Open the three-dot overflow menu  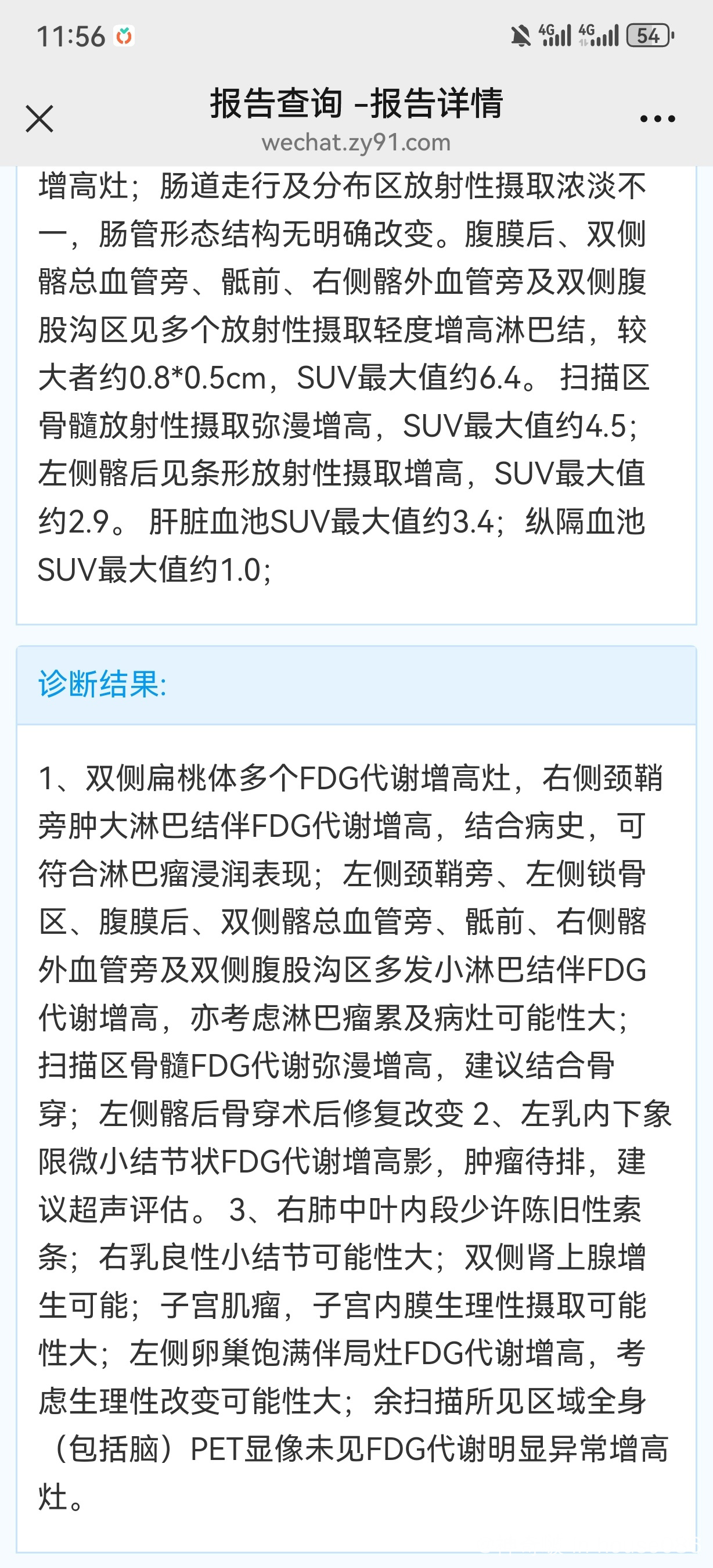click(x=658, y=118)
